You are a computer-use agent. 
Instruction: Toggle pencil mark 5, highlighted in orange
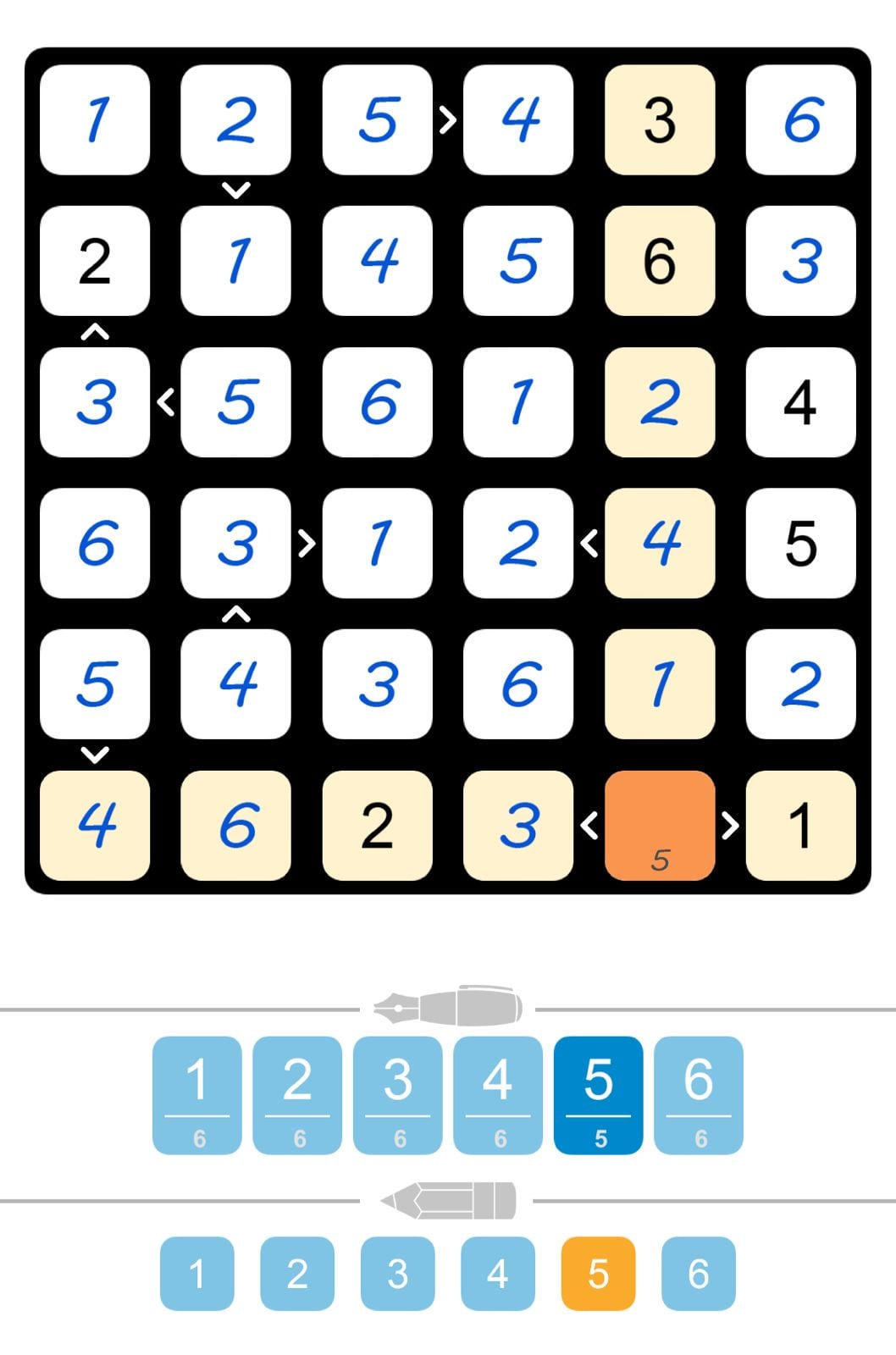pos(599,1272)
